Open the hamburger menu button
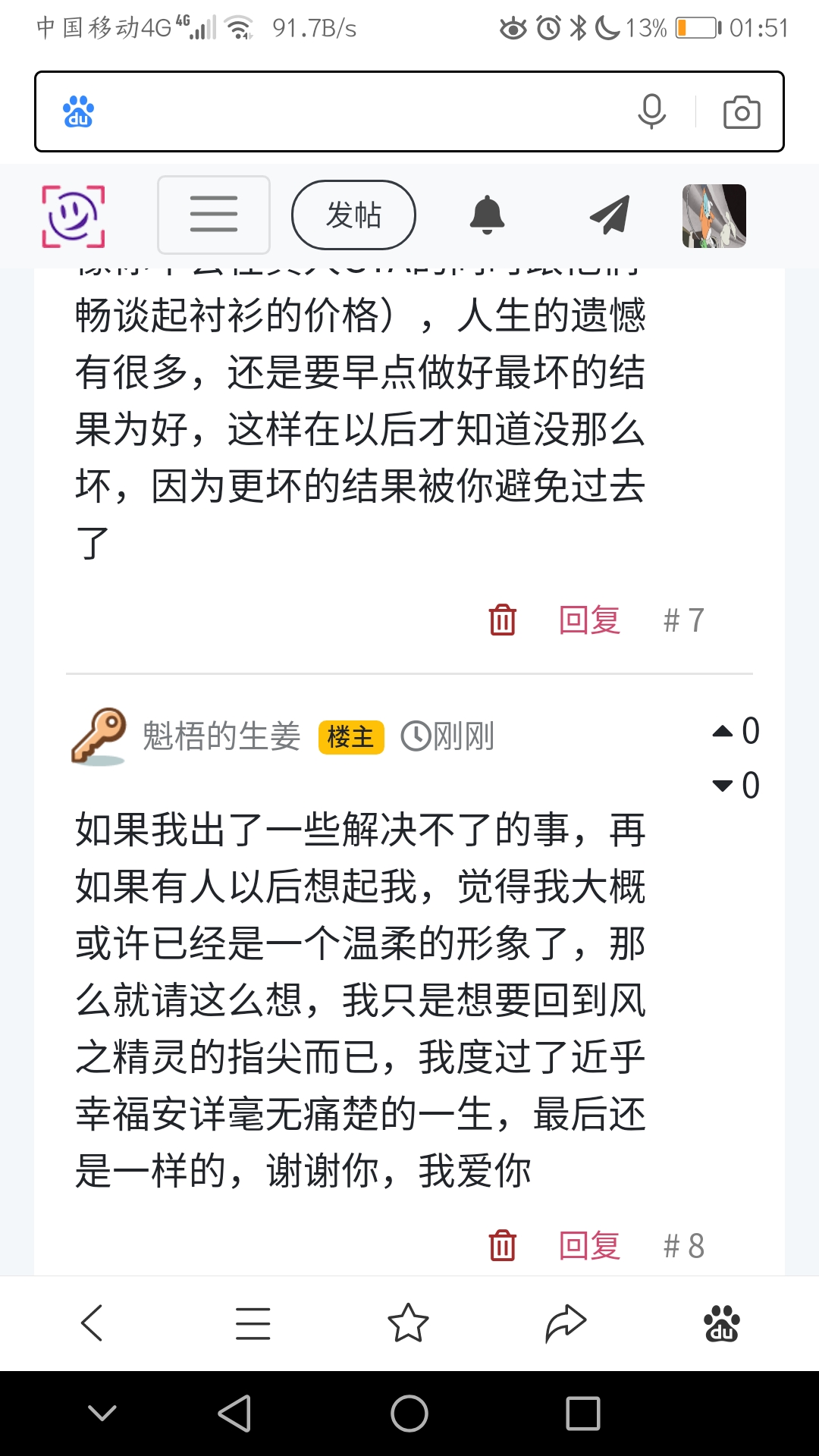This screenshot has width=819, height=1456. [214, 215]
